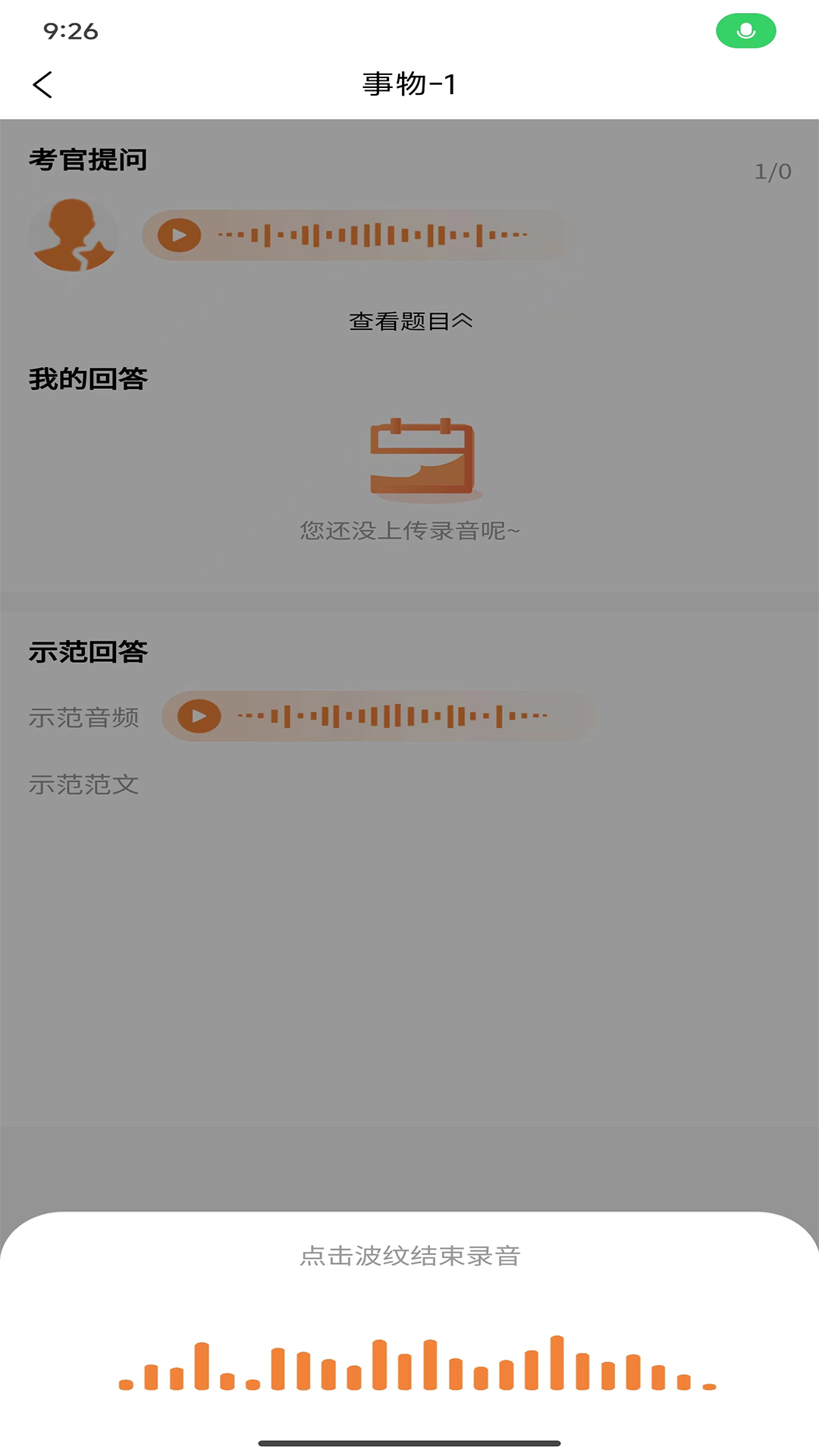
Task: Tap the orange waveform to stop recording
Action: pyautogui.click(x=417, y=1365)
